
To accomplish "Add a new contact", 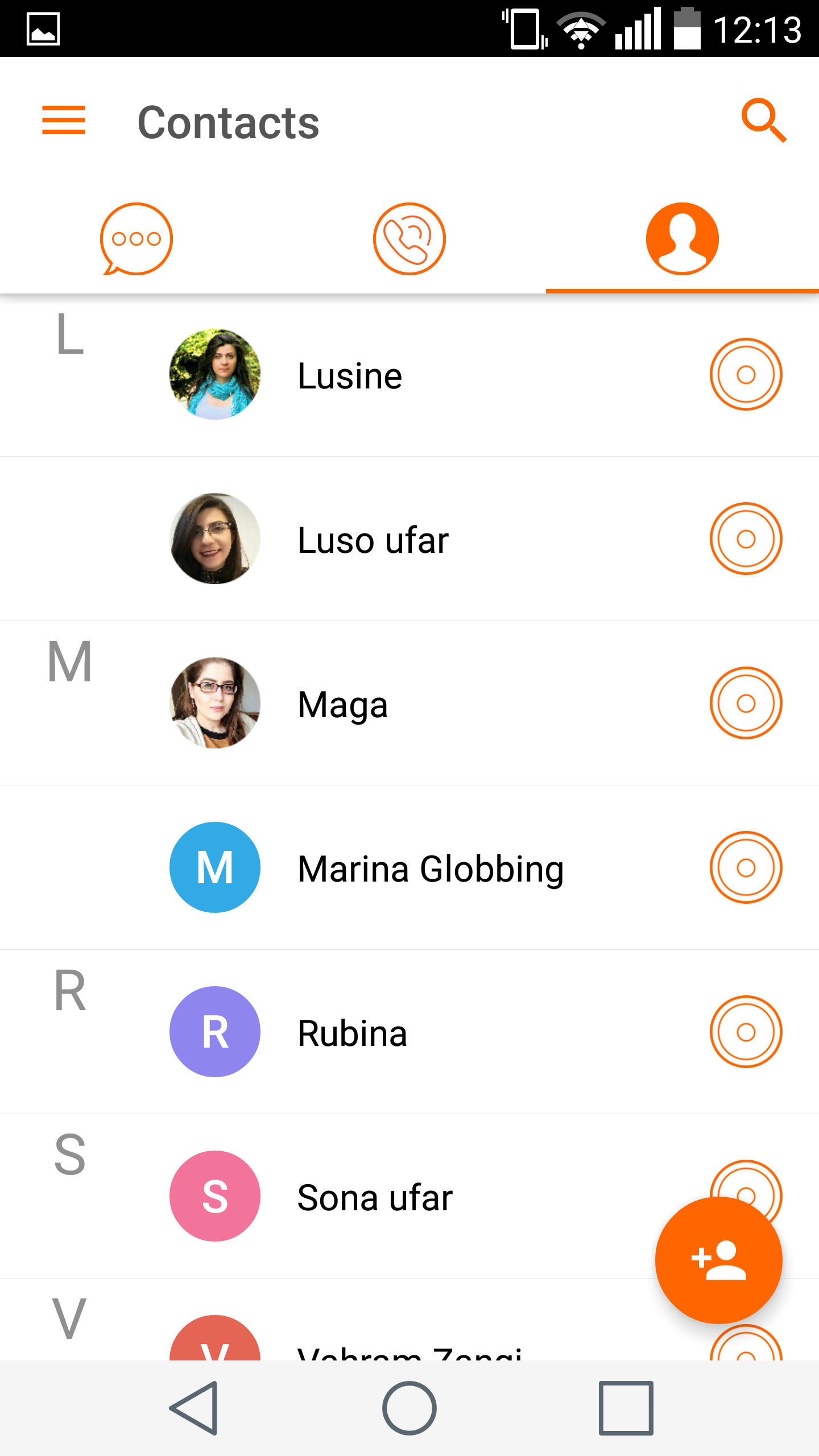I will click(719, 1260).
